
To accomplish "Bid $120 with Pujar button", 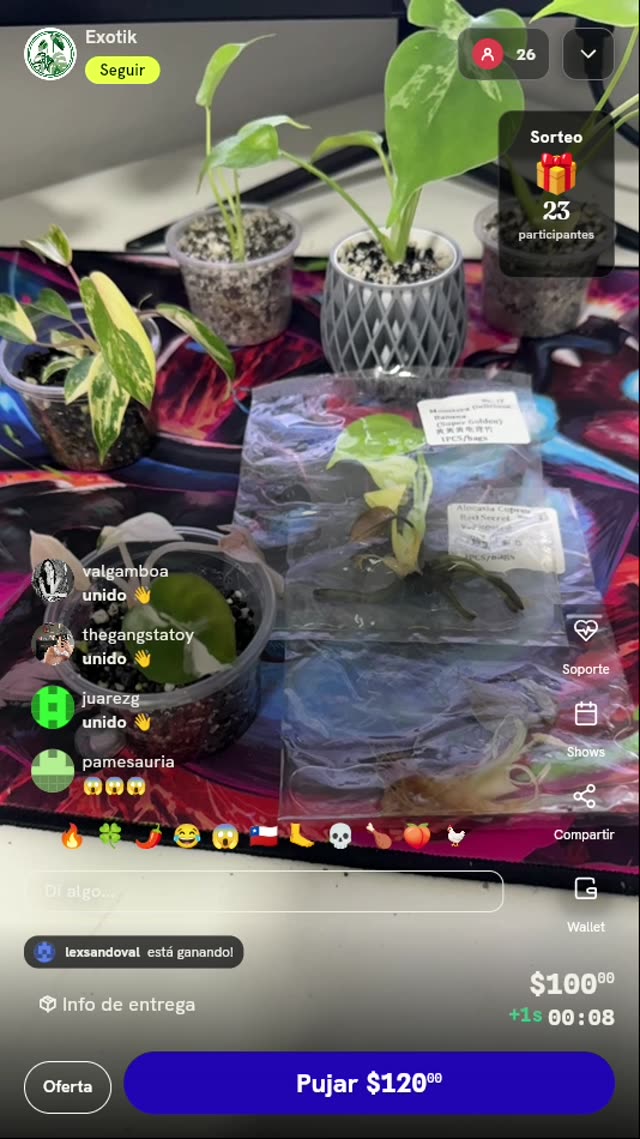I will click(x=369, y=1083).
